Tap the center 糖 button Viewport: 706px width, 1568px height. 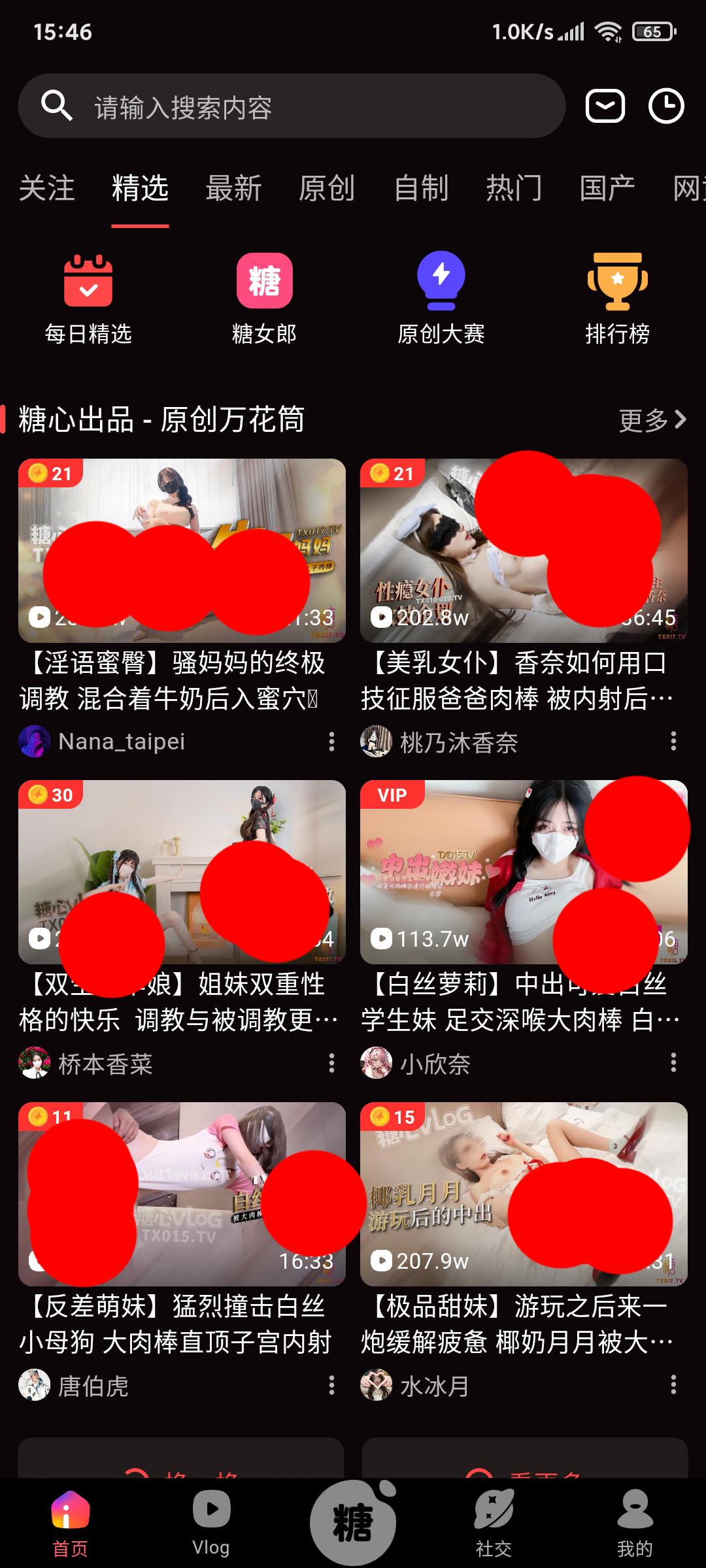(353, 1522)
